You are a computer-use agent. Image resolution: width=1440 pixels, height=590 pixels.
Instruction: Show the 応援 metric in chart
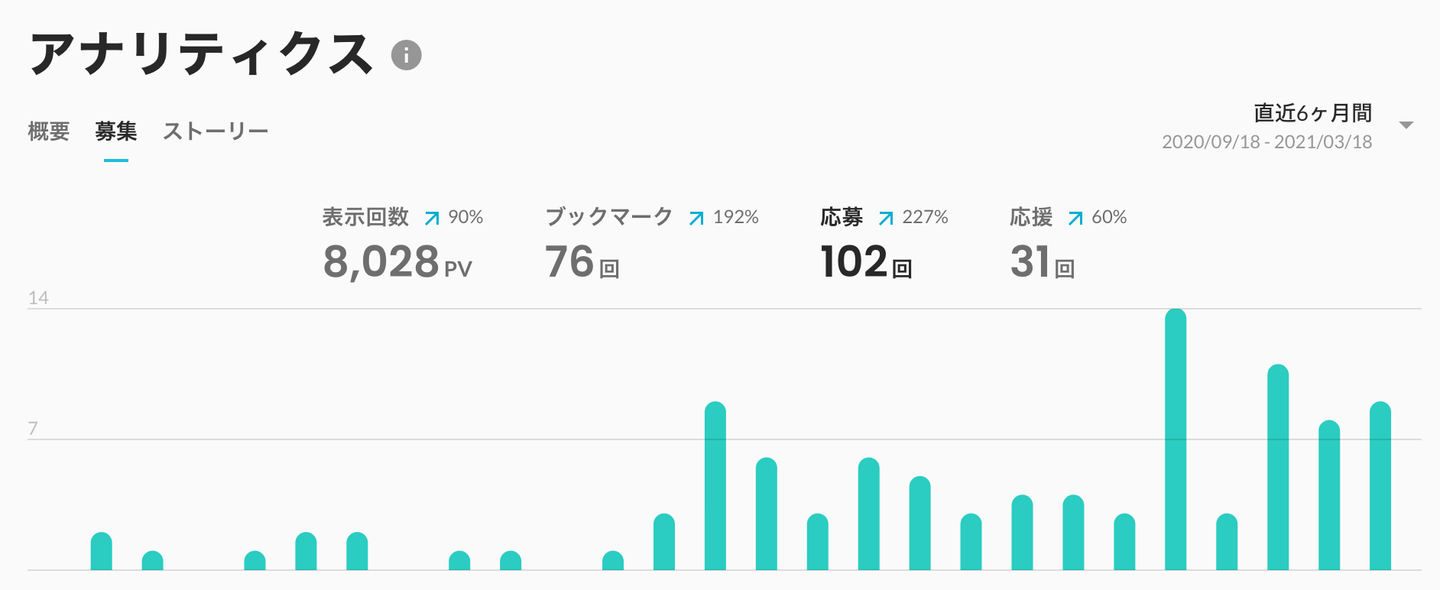1066,243
